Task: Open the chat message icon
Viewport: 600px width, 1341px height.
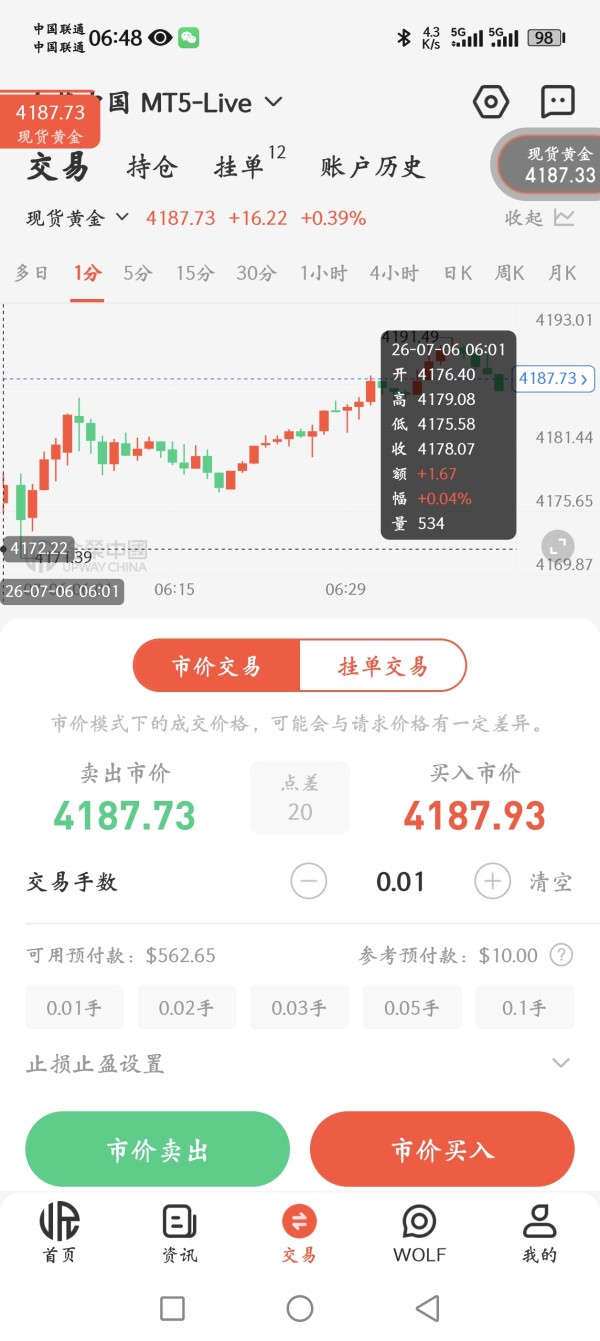Action: (x=557, y=101)
